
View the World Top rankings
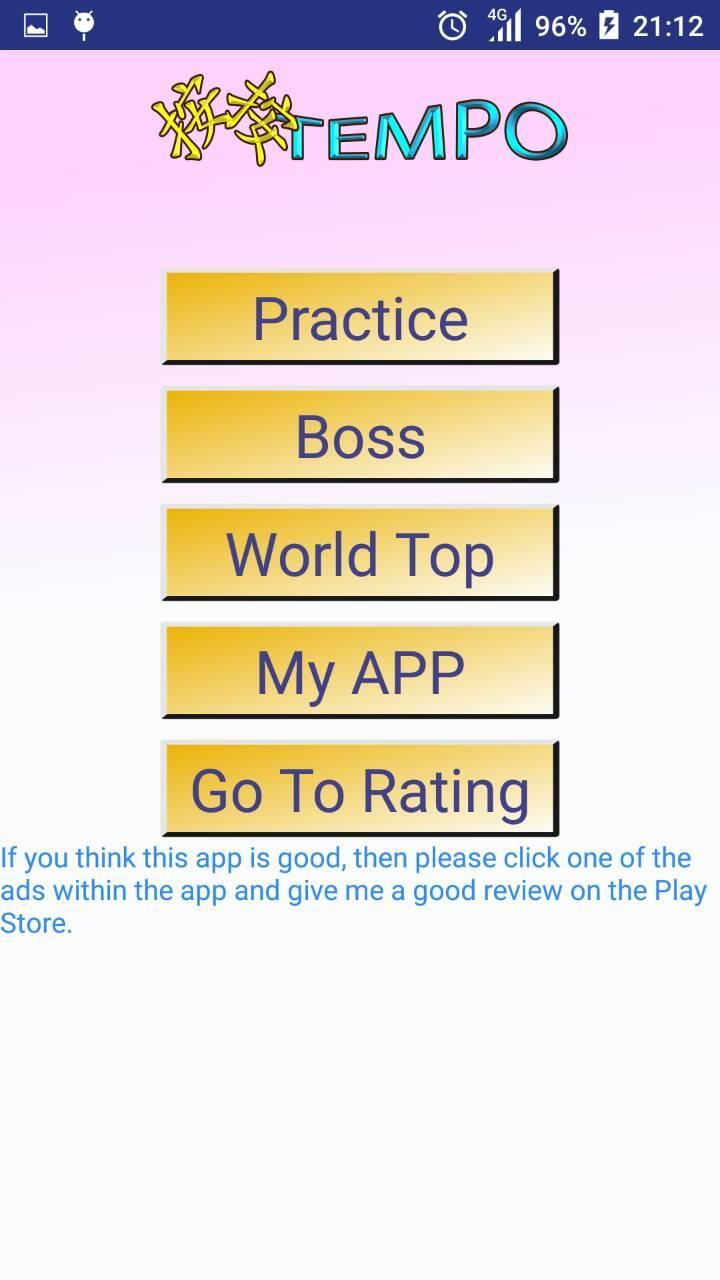pos(360,553)
